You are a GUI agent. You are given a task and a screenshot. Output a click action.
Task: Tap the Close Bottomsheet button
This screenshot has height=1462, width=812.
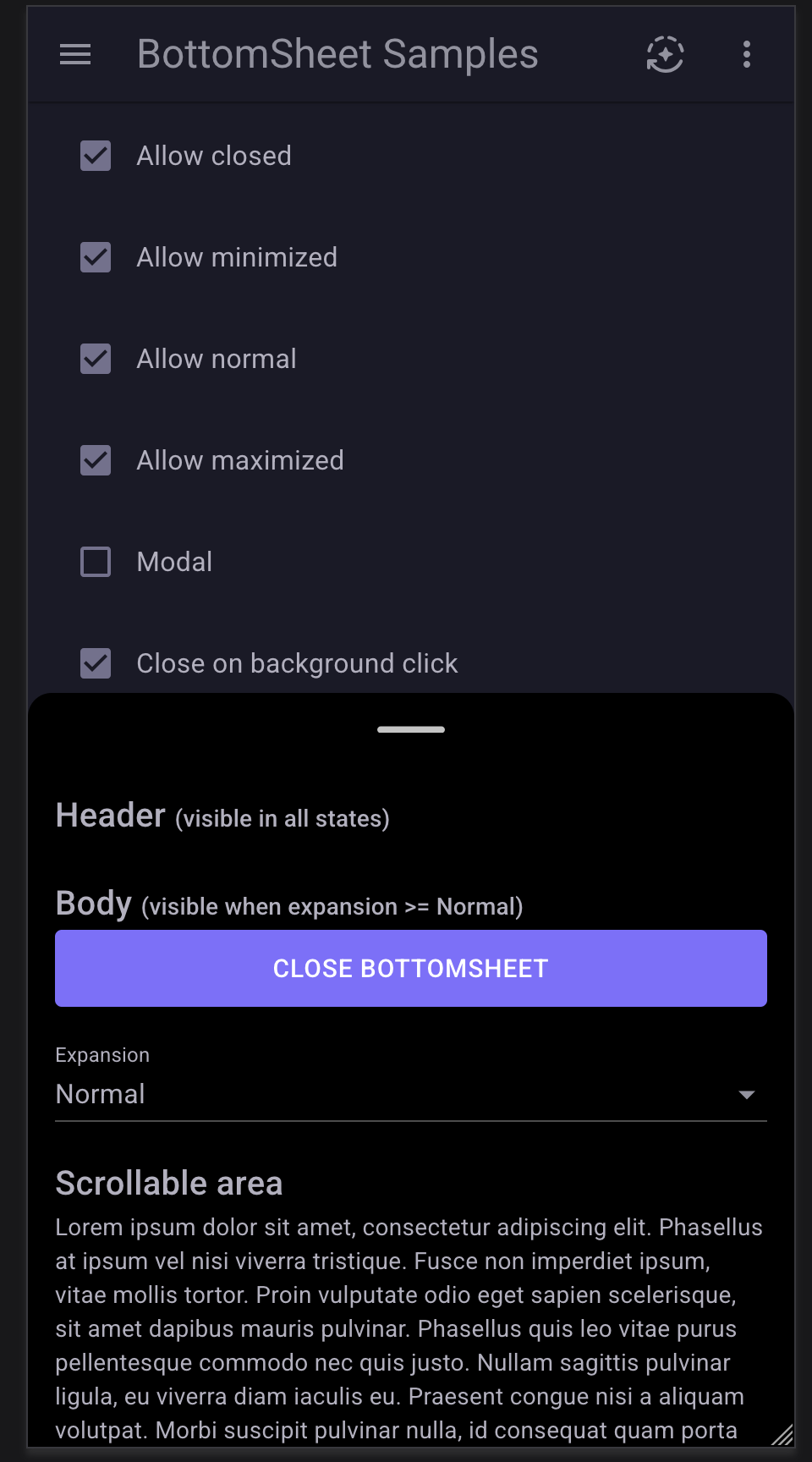point(411,969)
